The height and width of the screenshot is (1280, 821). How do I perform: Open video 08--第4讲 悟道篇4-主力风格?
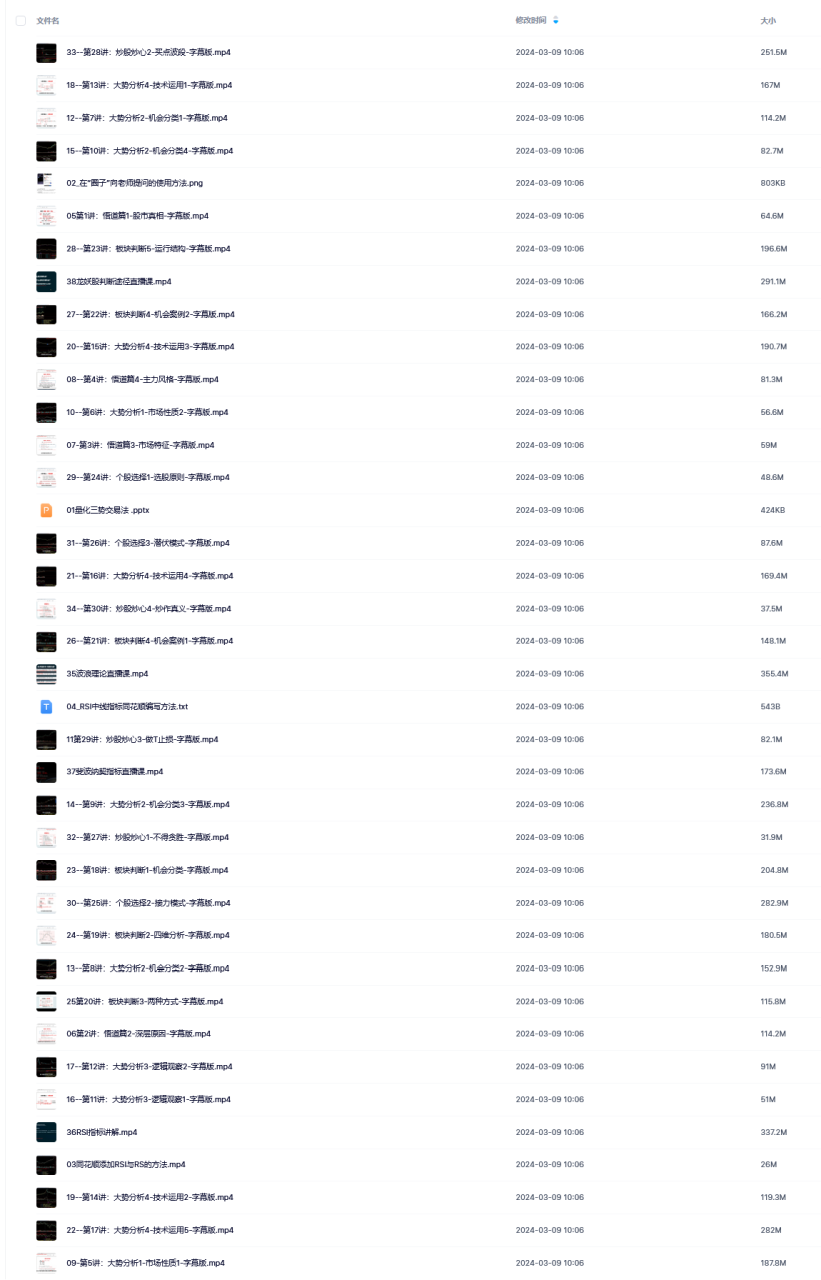[x=142, y=379]
